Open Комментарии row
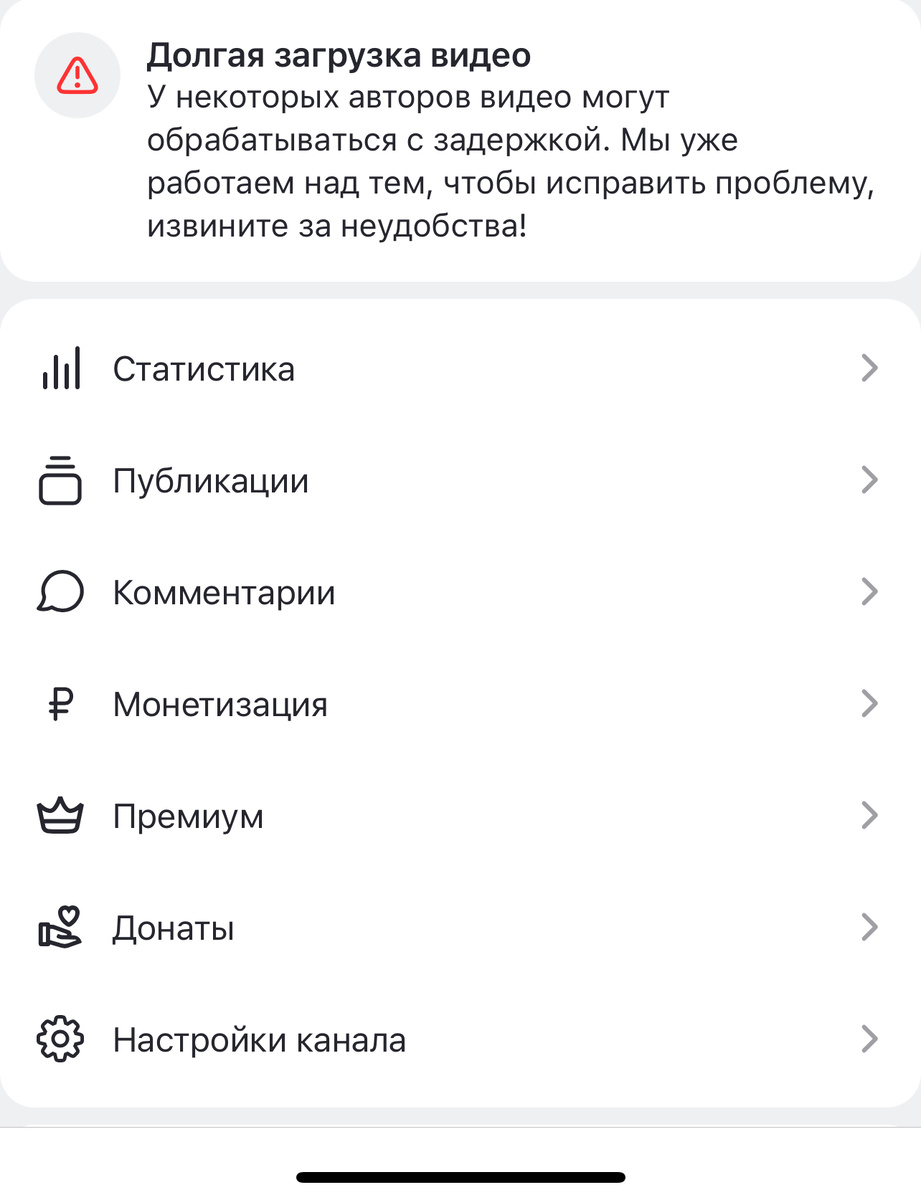Screen dimensions: 921x1200 [x=460, y=593]
